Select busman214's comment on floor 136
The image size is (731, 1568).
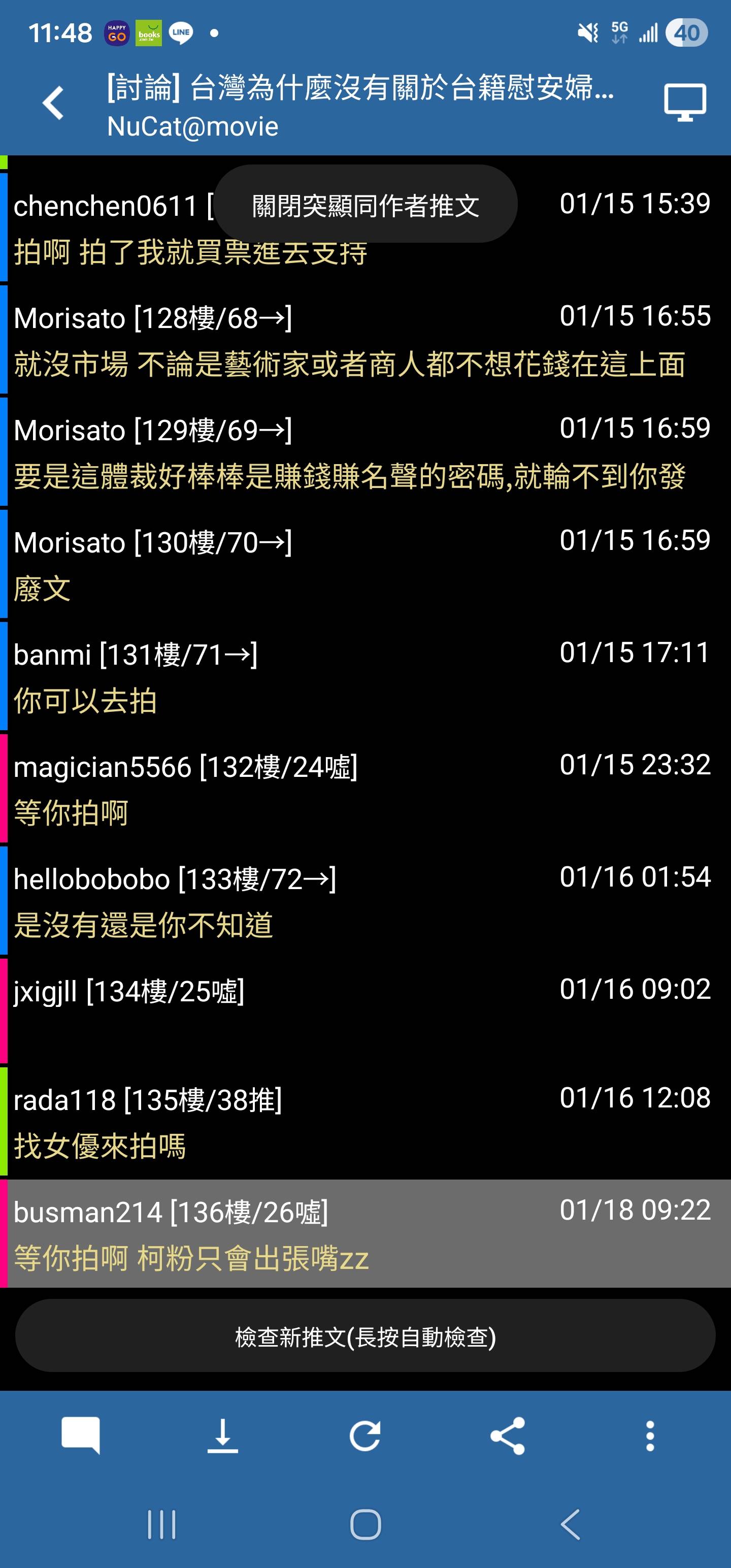(x=365, y=1234)
